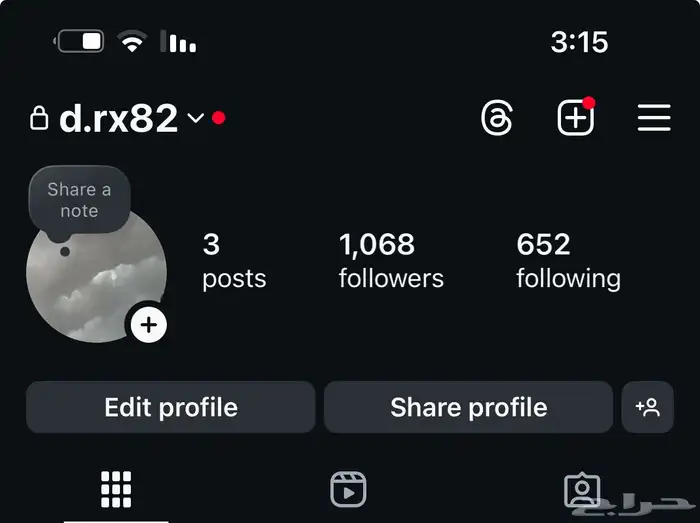
Task: Open the Threads icon
Action: tap(497, 119)
